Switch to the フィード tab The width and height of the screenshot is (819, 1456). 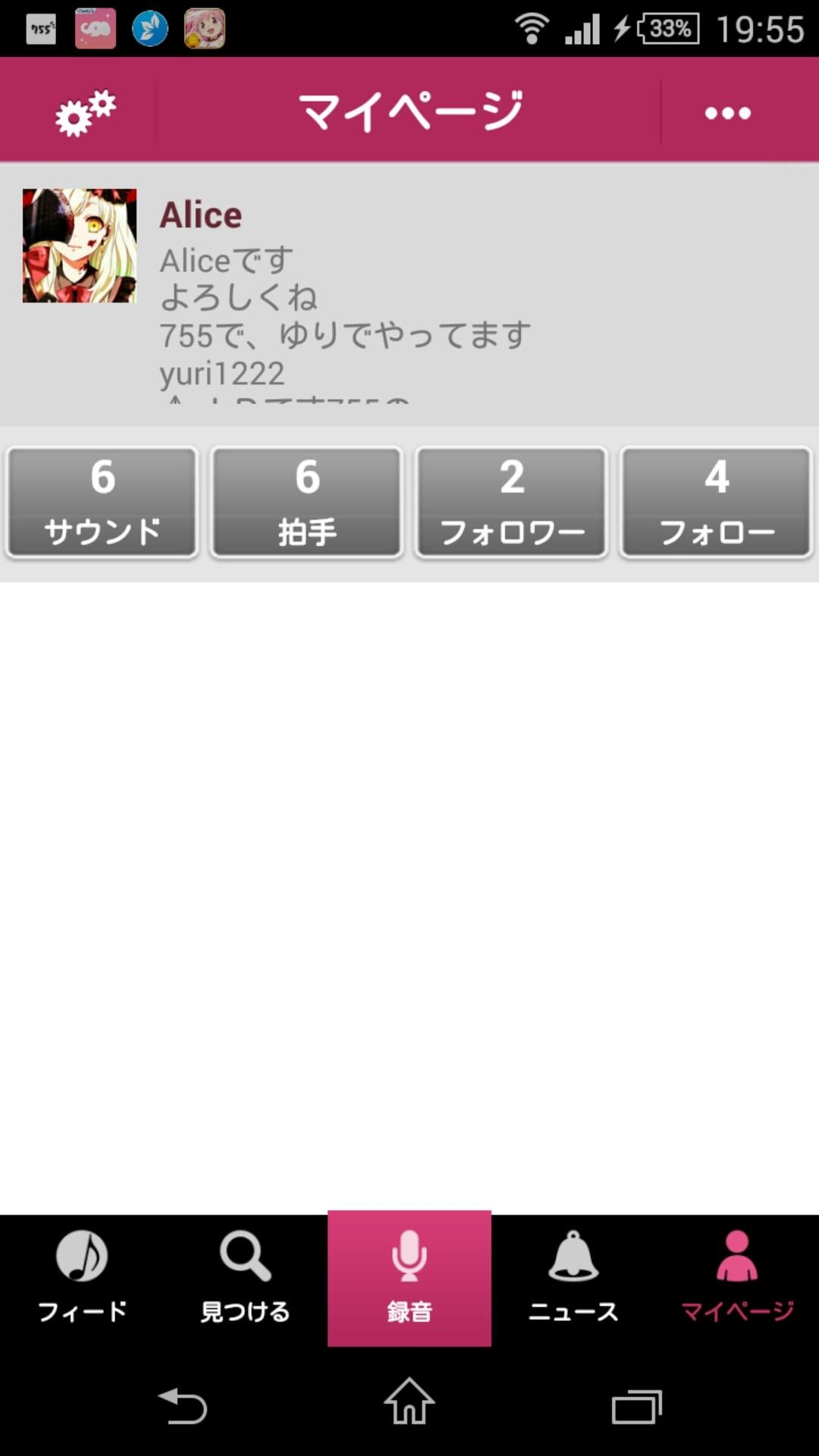pos(82,1278)
